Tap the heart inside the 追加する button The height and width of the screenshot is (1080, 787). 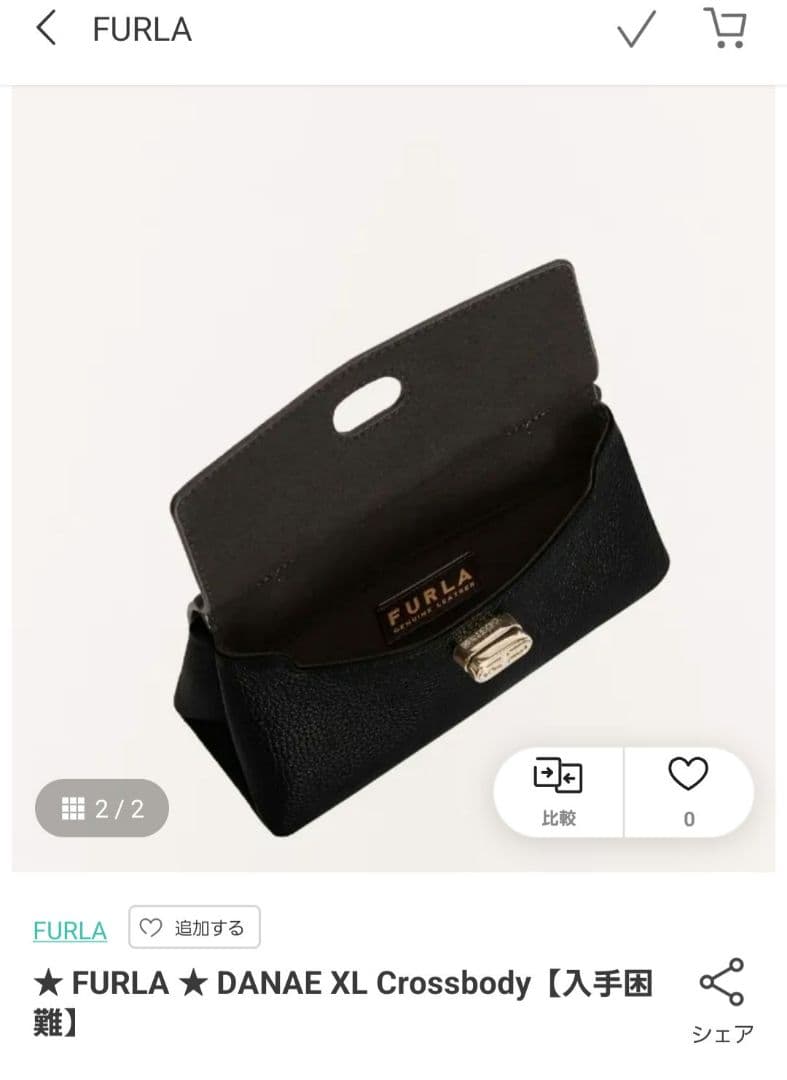(x=152, y=927)
